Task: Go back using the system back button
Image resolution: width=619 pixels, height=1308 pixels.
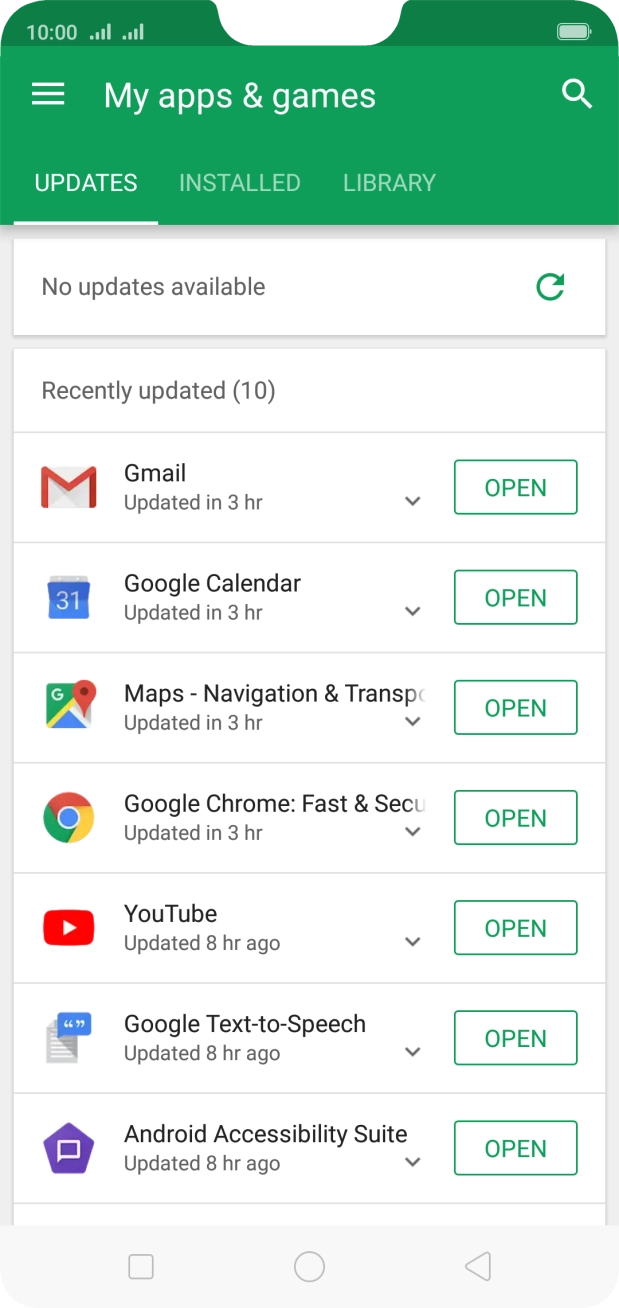Action: 478,1267
